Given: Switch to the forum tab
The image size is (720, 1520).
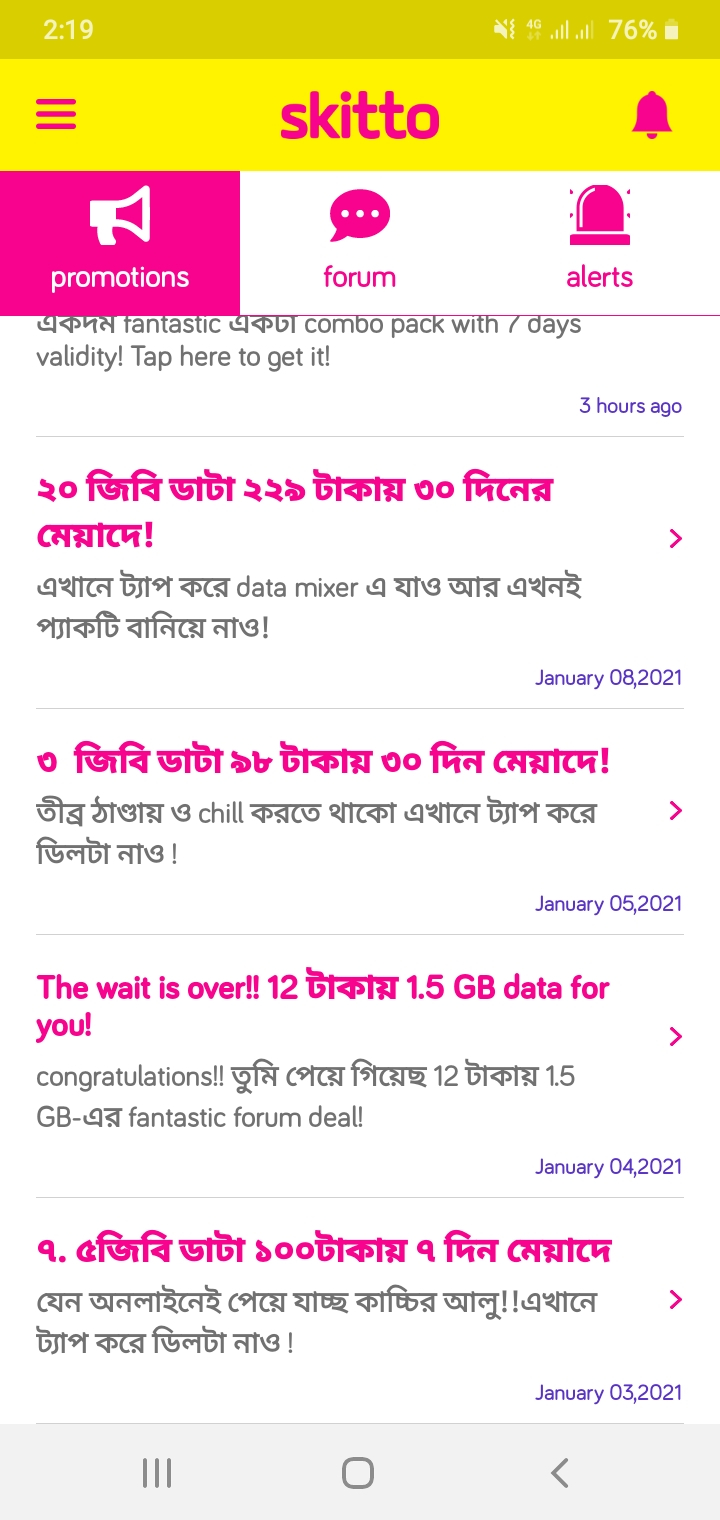Looking at the screenshot, I should pos(360,242).
